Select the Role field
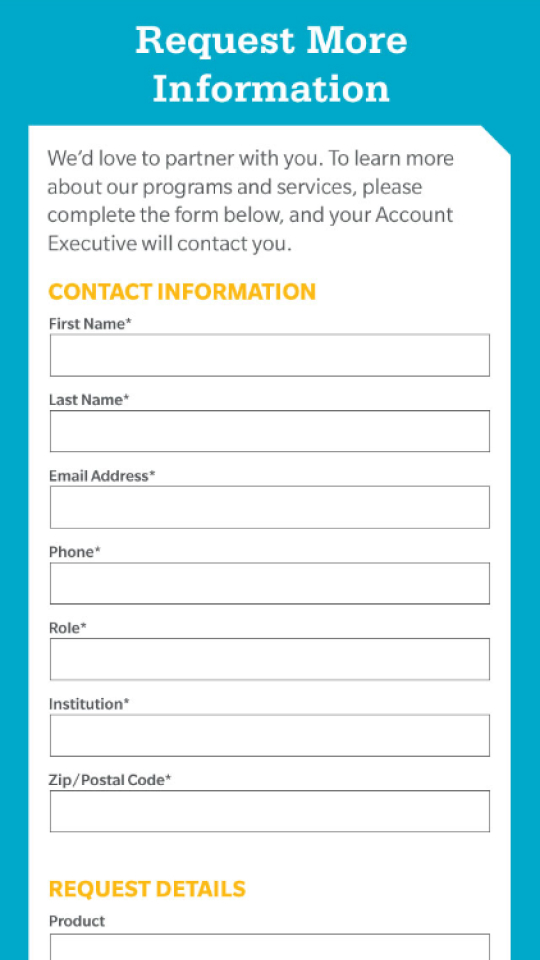Screen dimensions: 540x960 (269, 659)
